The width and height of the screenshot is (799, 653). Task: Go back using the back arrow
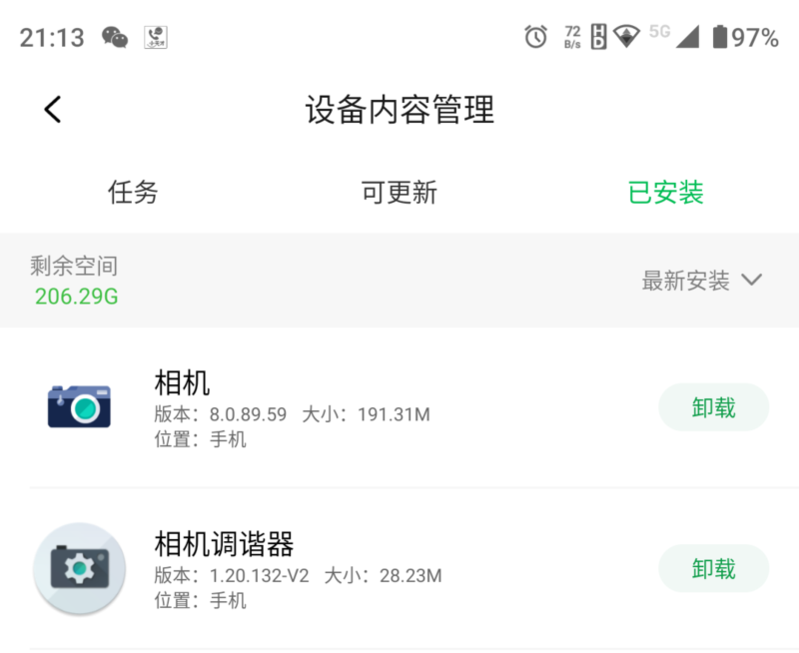pyautogui.click(x=53, y=109)
